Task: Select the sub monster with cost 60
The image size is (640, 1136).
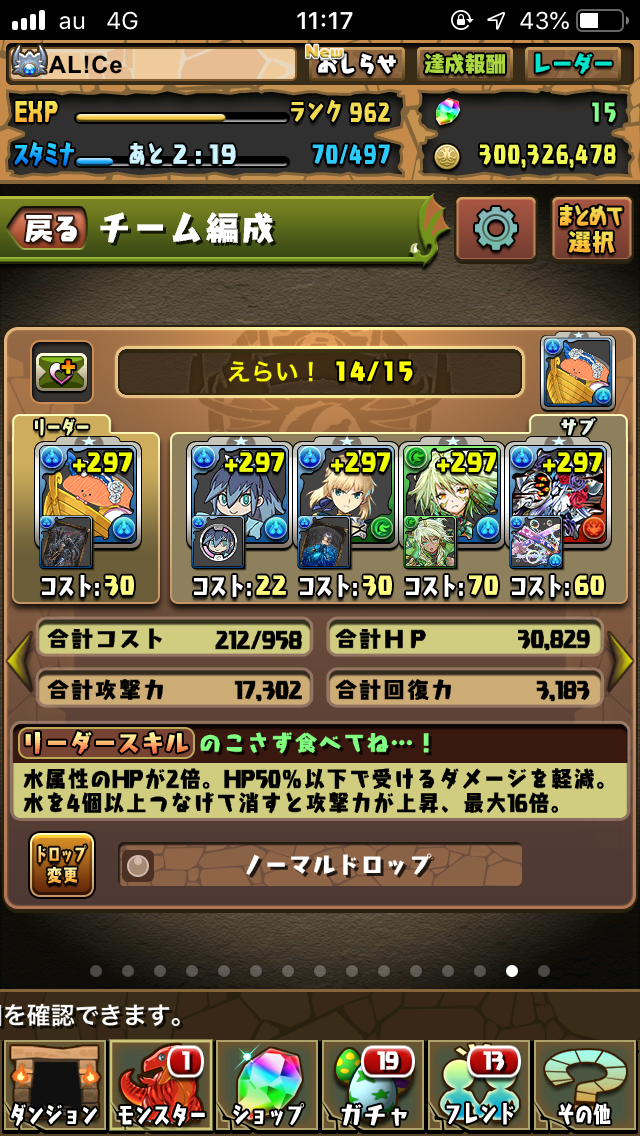Action: (x=557, y=495)
